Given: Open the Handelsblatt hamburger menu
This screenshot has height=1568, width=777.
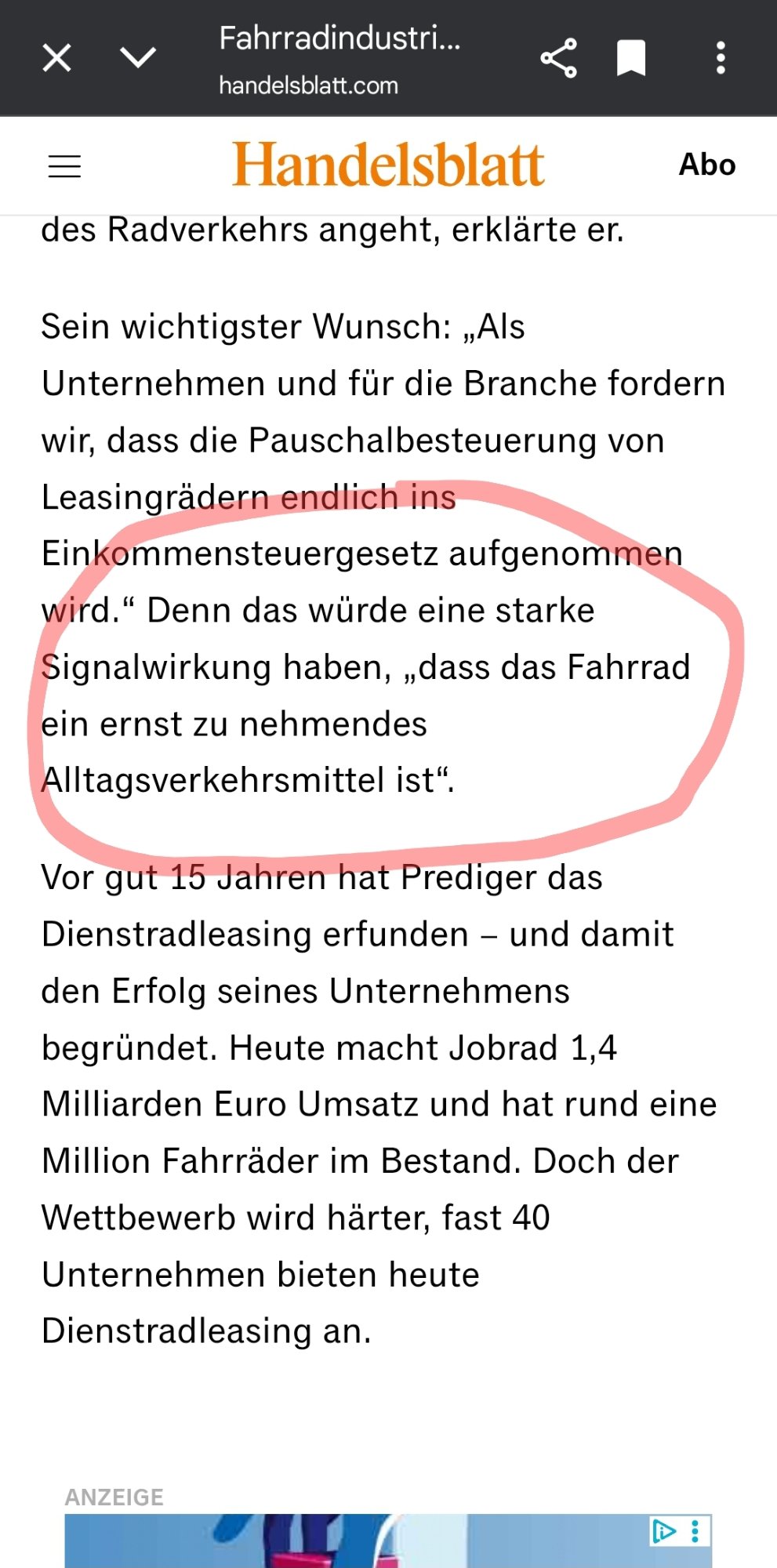Looking at the screenshot, I should 64,166.
